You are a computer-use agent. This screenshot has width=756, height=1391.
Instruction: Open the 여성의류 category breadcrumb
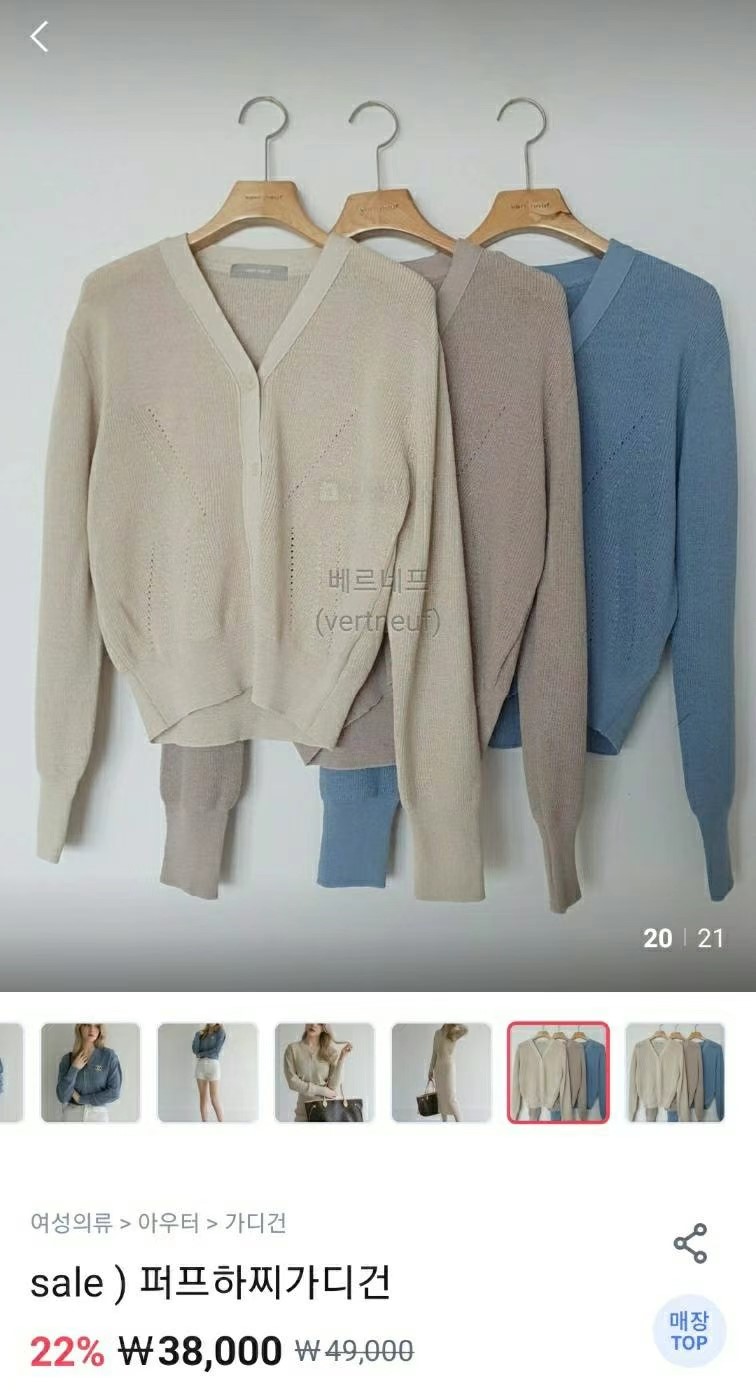[70, 1222]
